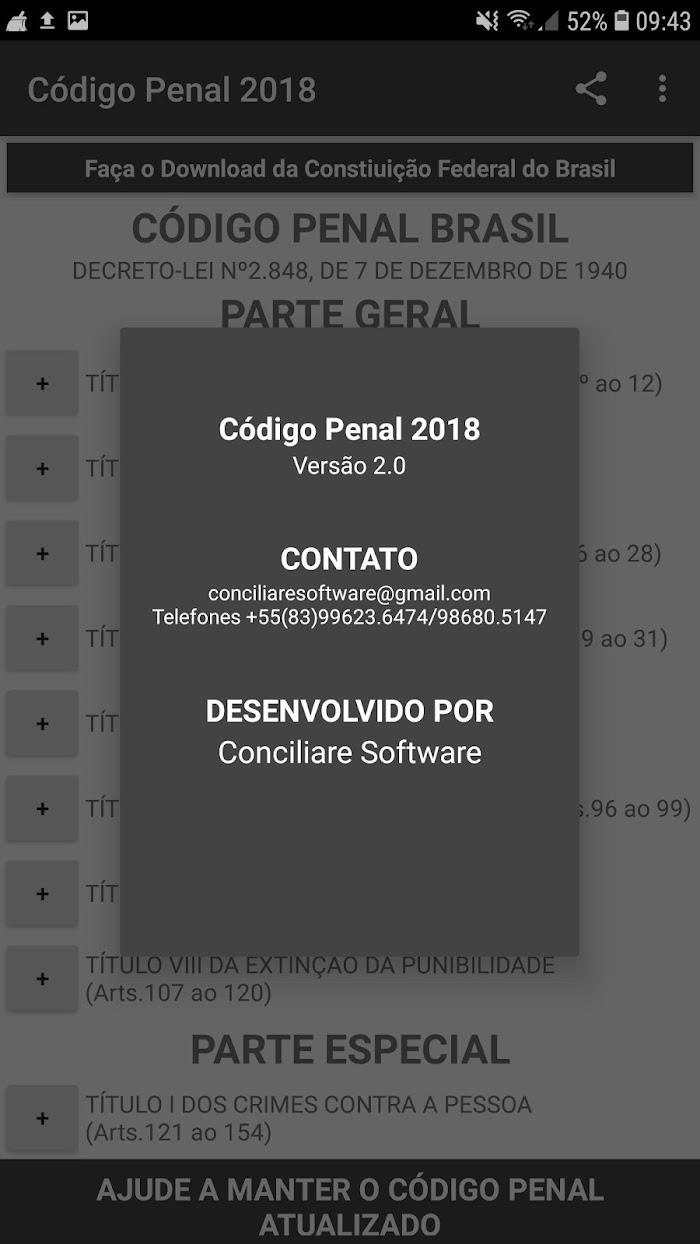Screen dimensions: 700x1244
Task: Open the overflow menu
Action: (662, 89)
